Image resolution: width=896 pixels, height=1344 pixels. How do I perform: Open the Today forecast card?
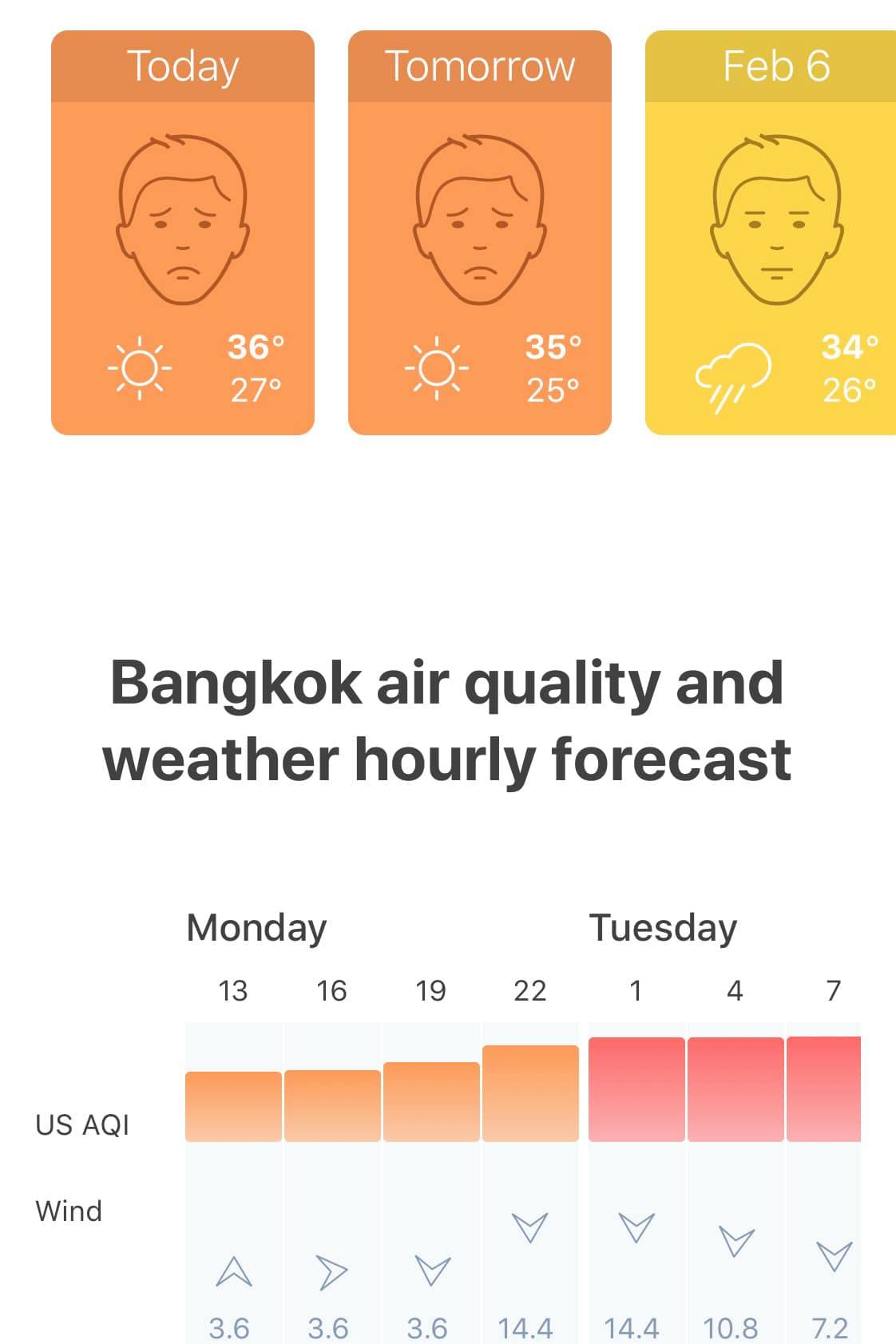(183, 232)
